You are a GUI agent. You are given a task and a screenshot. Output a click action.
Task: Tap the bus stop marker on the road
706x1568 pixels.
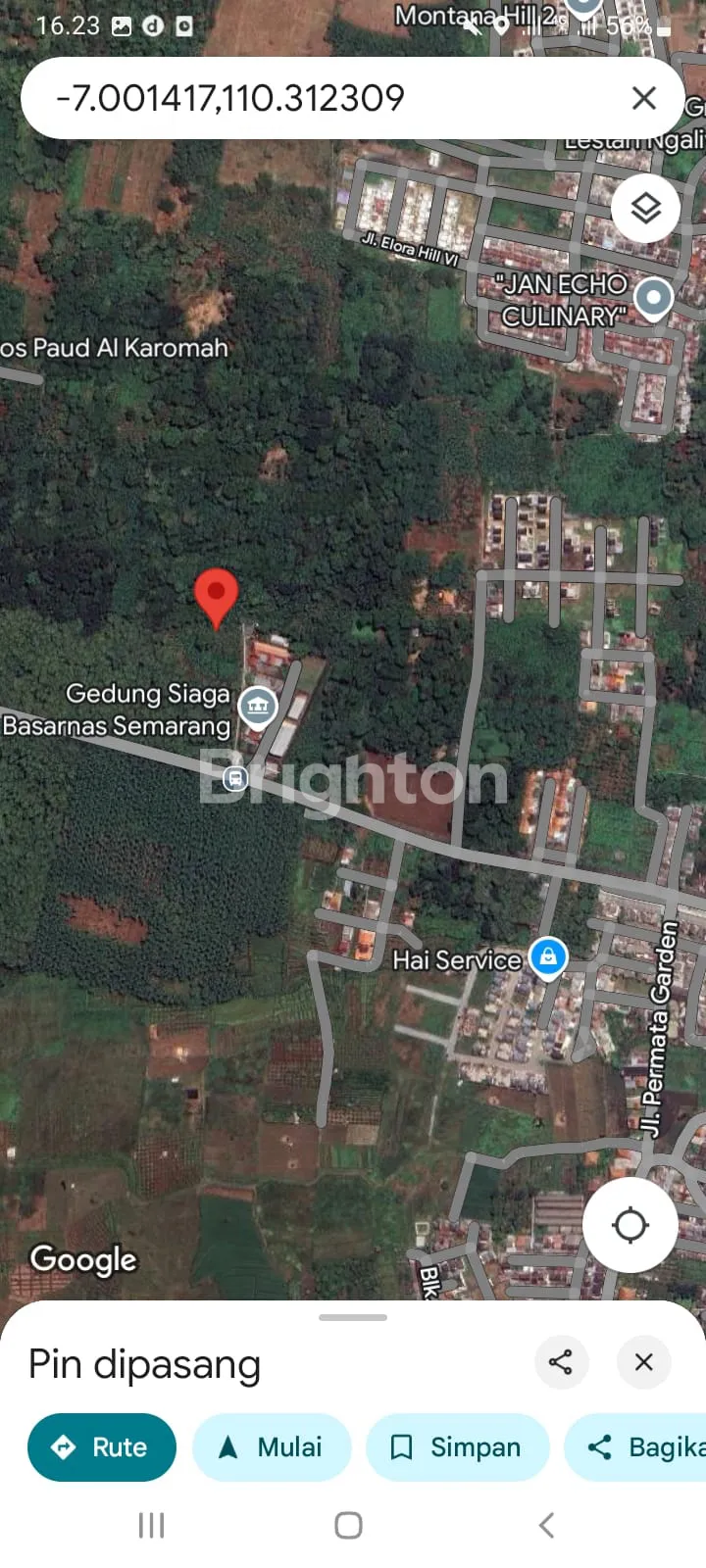234,778
